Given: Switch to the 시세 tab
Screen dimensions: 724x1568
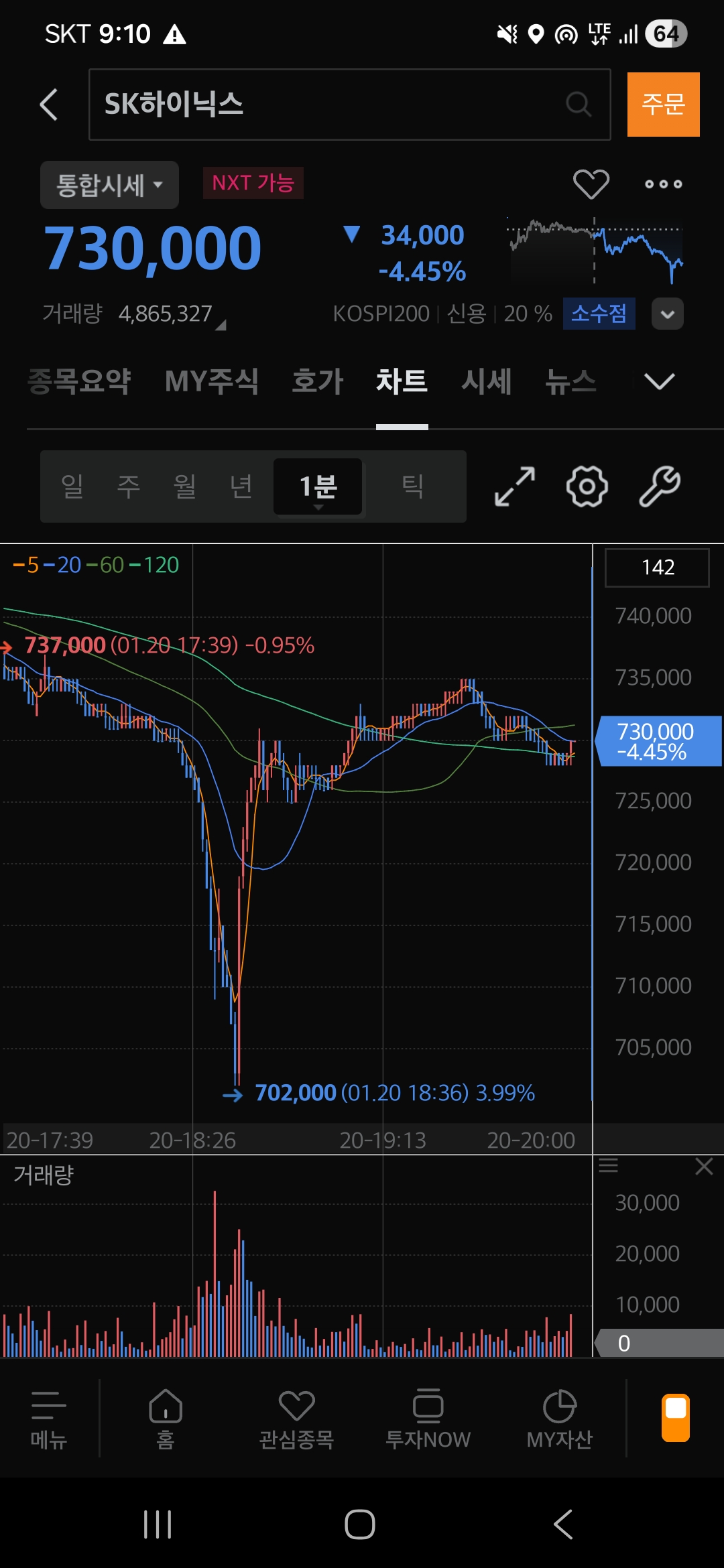Looking at the screenshot, I should pyautogui.click(x=486, y=381).
